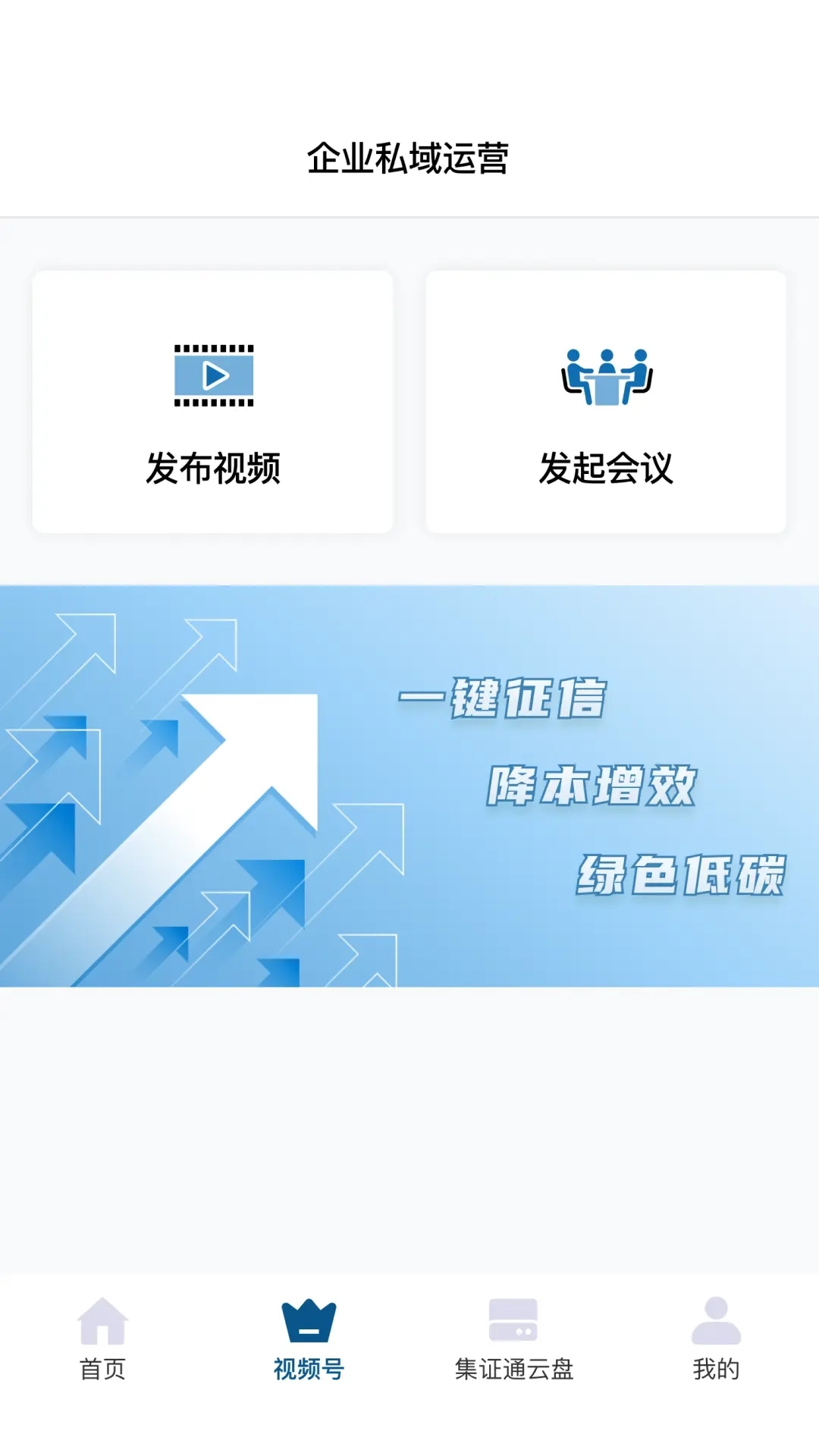Tap the person icon above 我的
Viewport: 819px width, 1456px height.
716,1321
